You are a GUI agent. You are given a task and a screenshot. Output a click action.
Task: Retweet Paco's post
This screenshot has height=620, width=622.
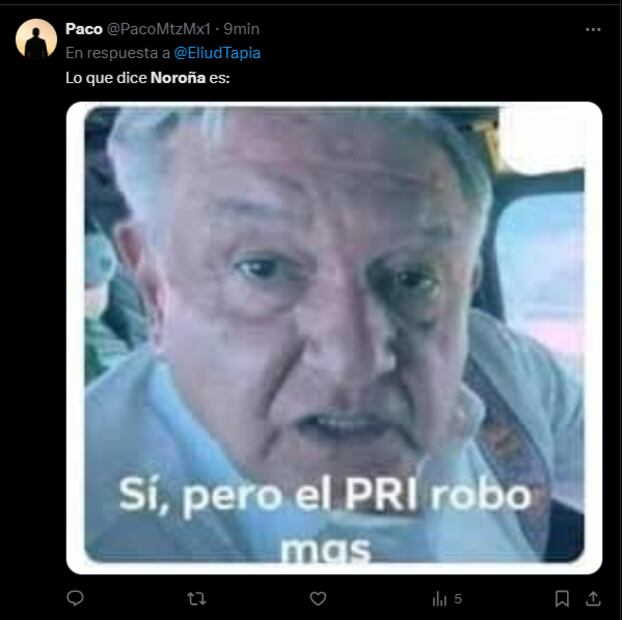click(197, 598)
